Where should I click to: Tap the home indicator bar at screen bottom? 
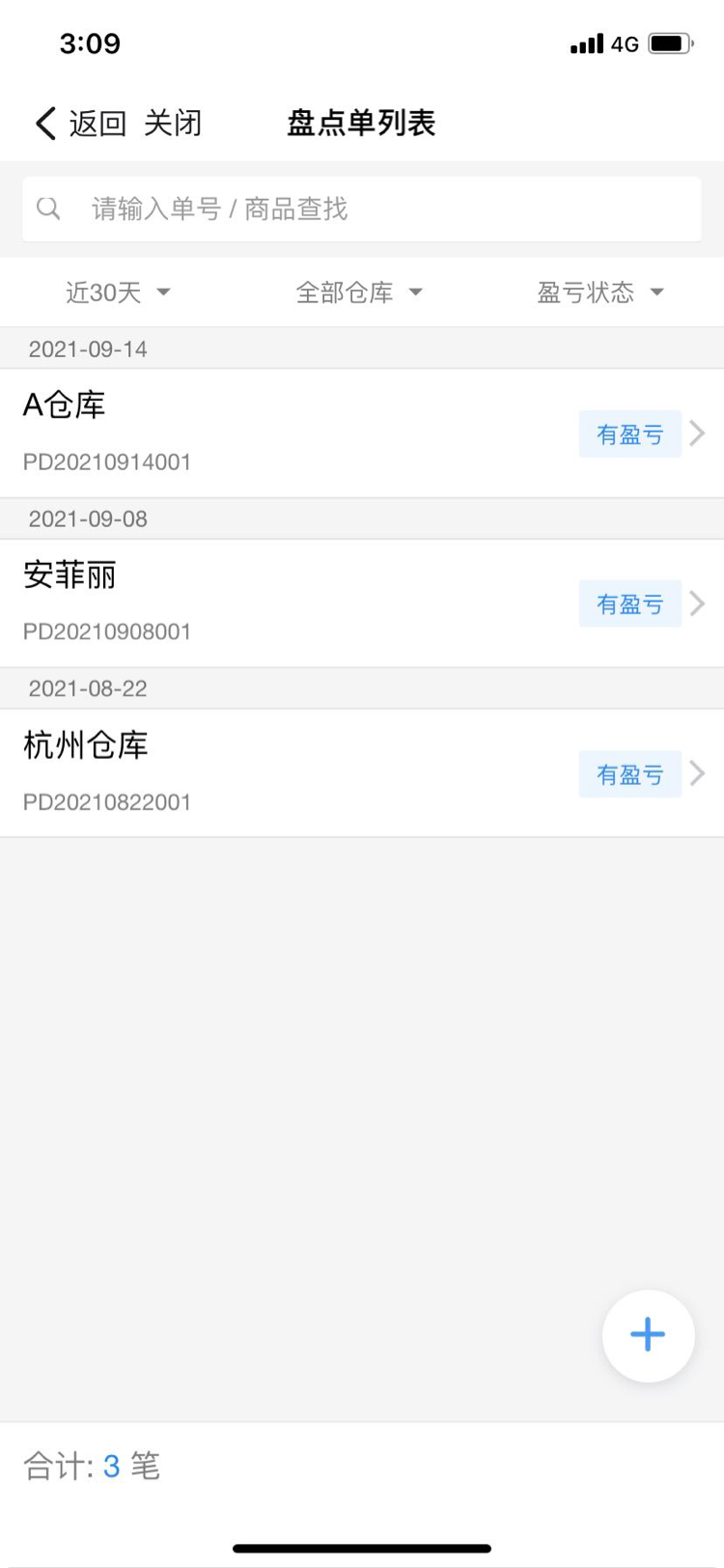coord(362,1545)
